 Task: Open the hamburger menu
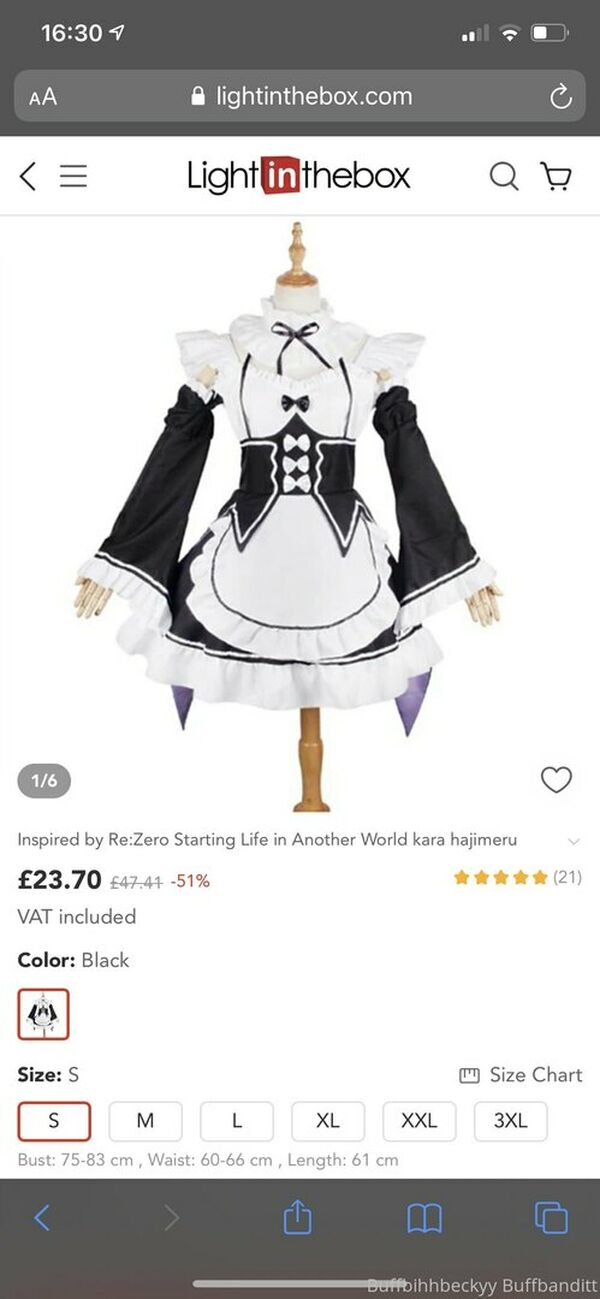pyautogui.click(x=73, y=177)
